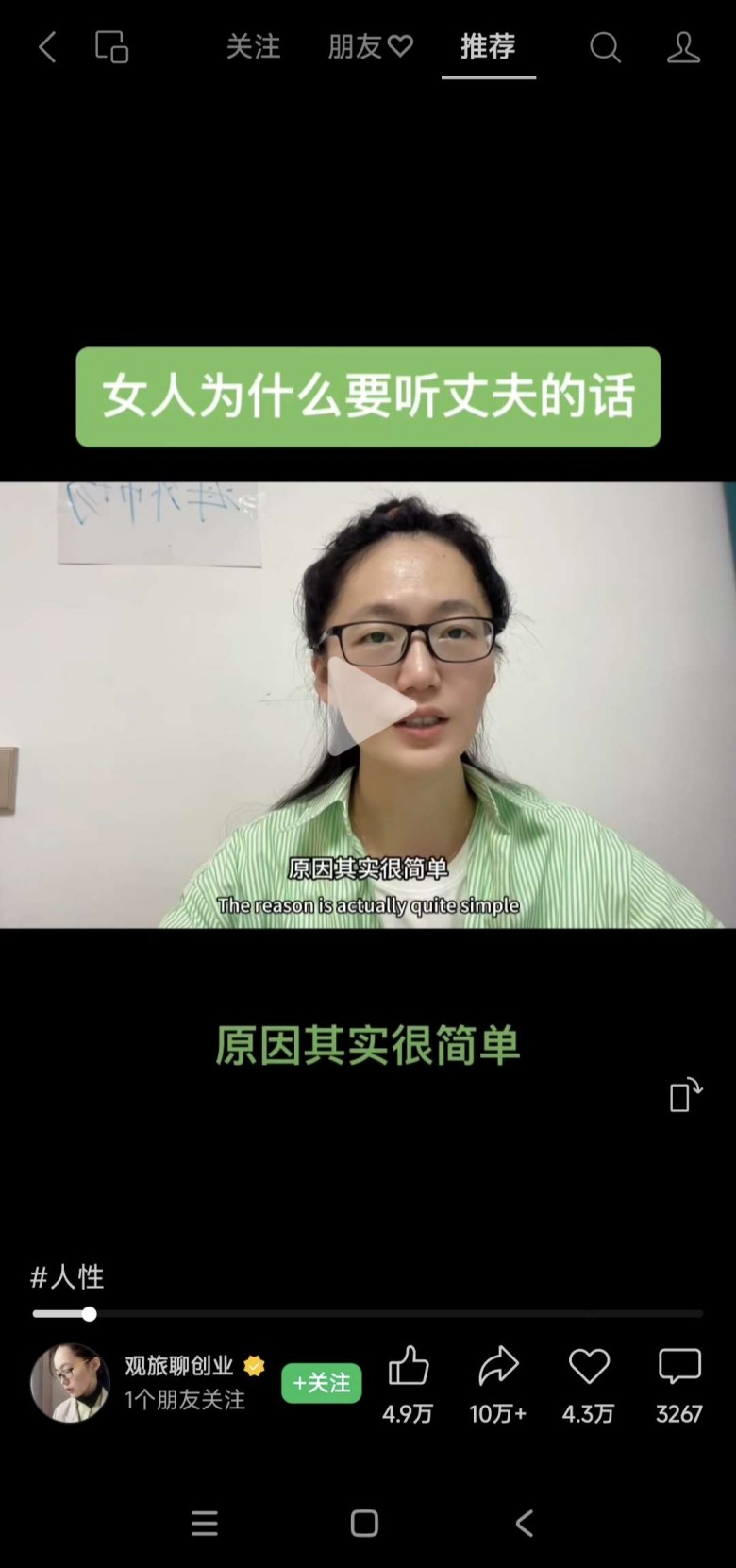Follow 观旅聊创业 with +关注 button

[321, 1383]
